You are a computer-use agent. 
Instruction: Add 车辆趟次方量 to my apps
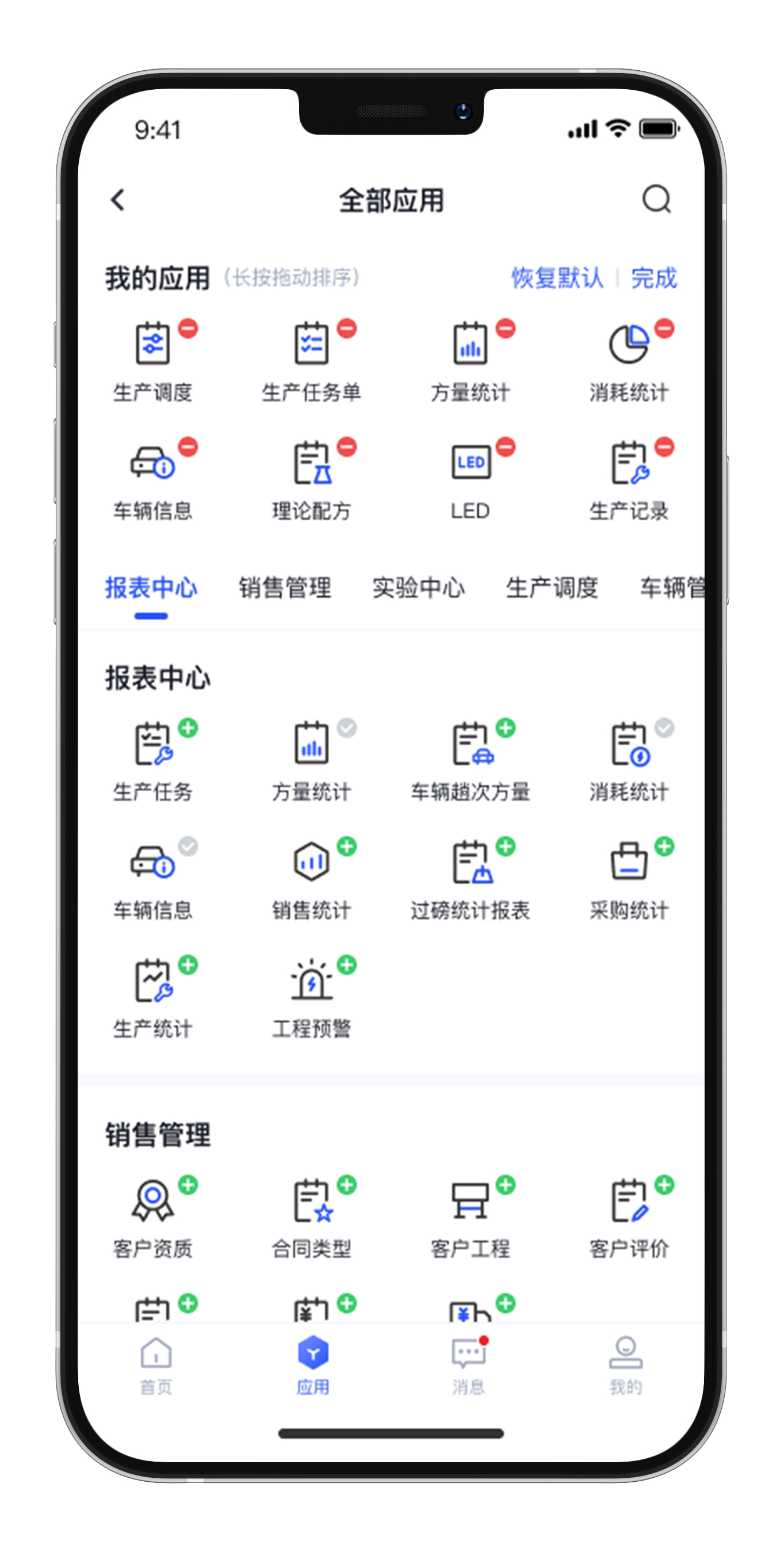[505, 728]
